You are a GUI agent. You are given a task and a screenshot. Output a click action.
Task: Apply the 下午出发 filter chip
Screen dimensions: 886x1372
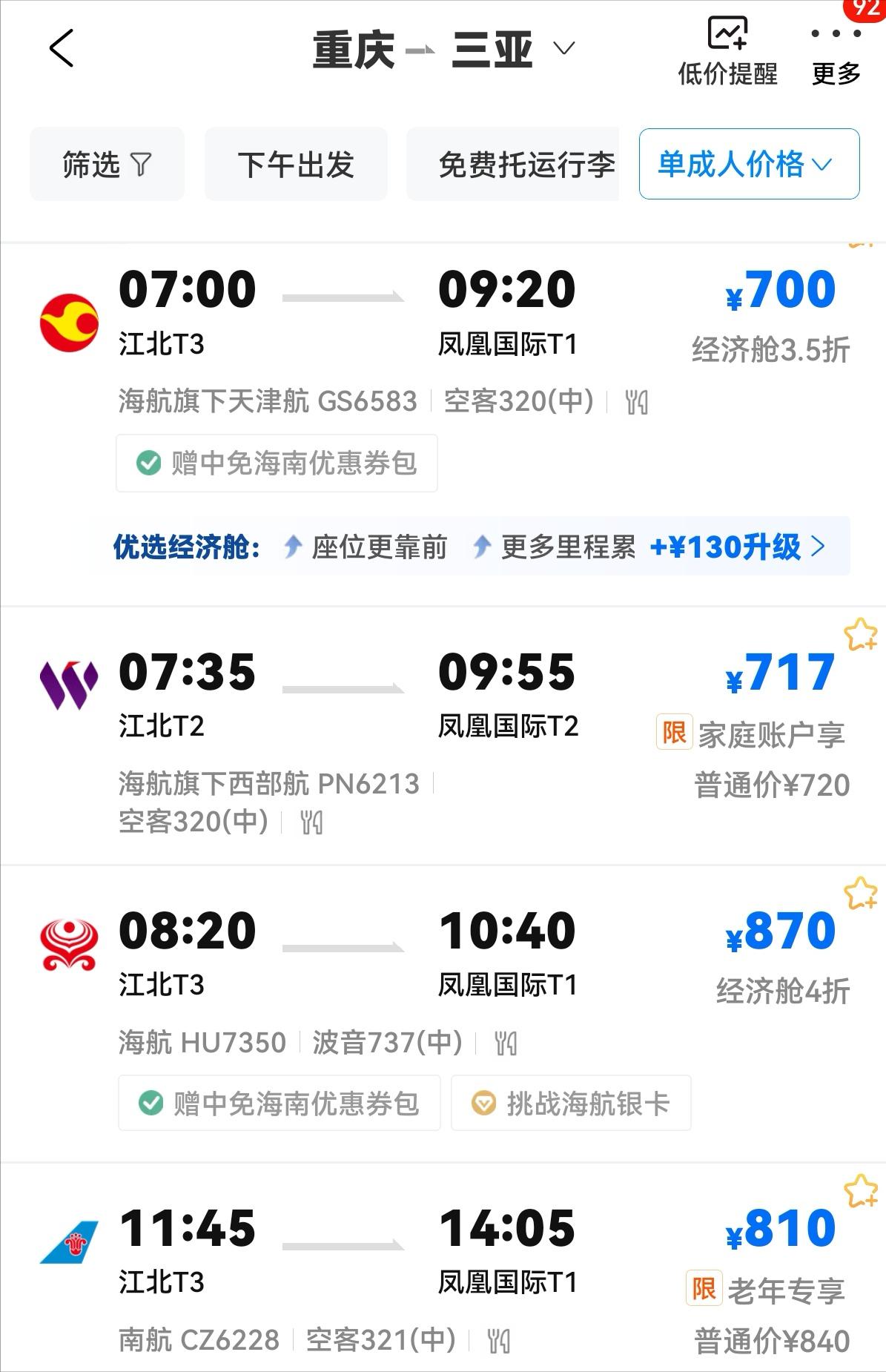[x=296, y=164]
